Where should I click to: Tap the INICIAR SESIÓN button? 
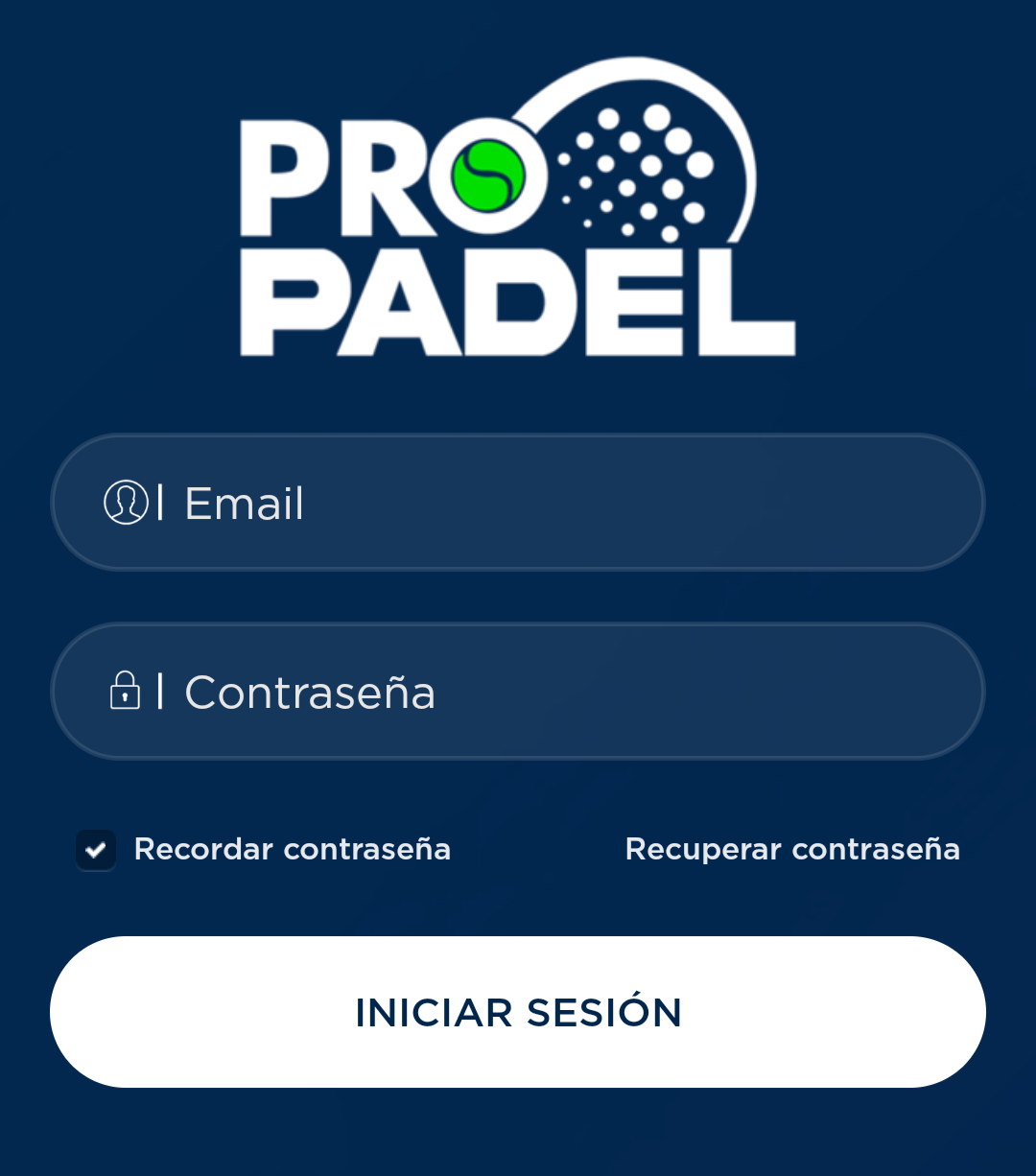click(518, 1012)
